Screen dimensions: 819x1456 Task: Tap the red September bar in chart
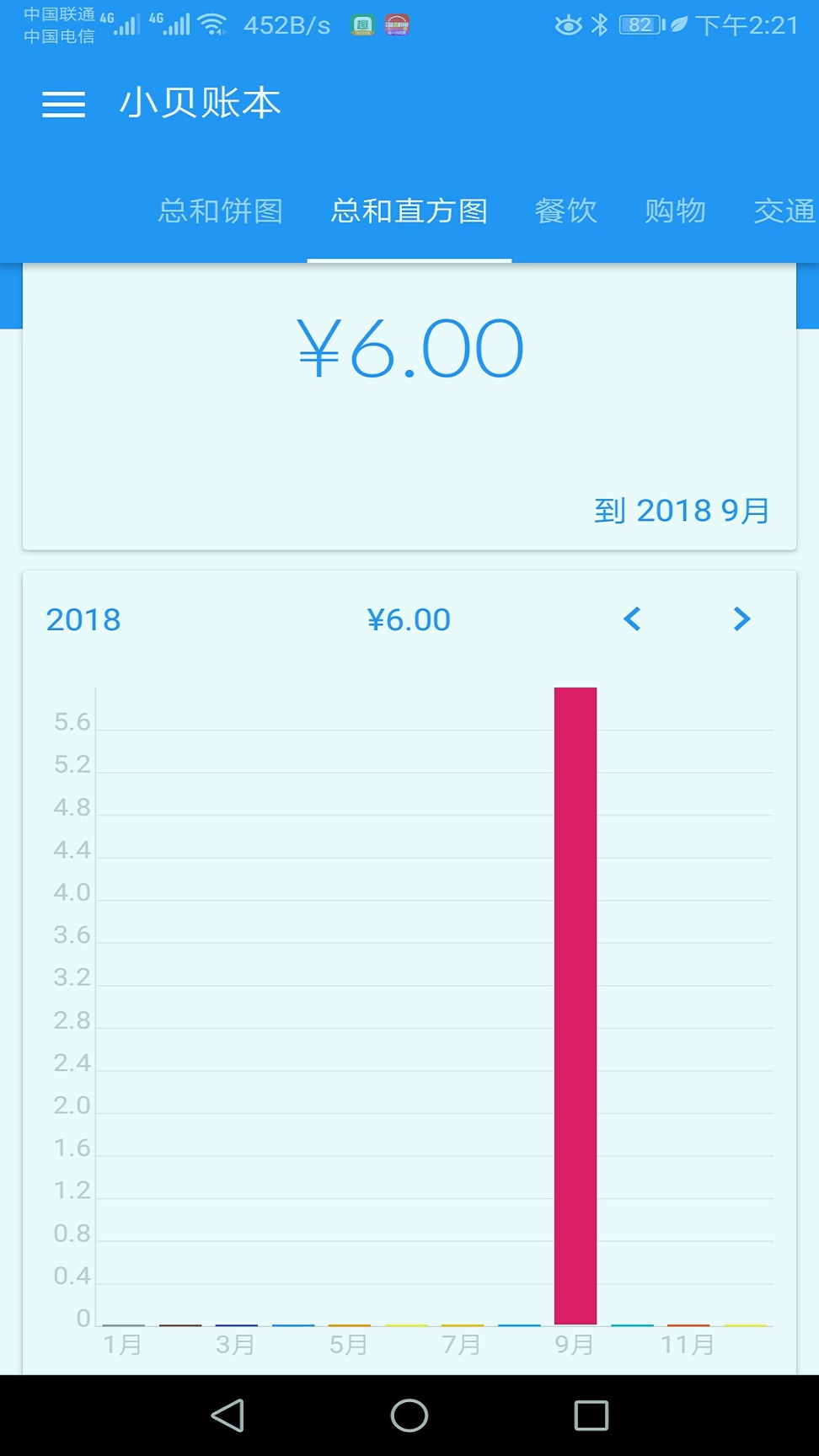click(575, 1006)
